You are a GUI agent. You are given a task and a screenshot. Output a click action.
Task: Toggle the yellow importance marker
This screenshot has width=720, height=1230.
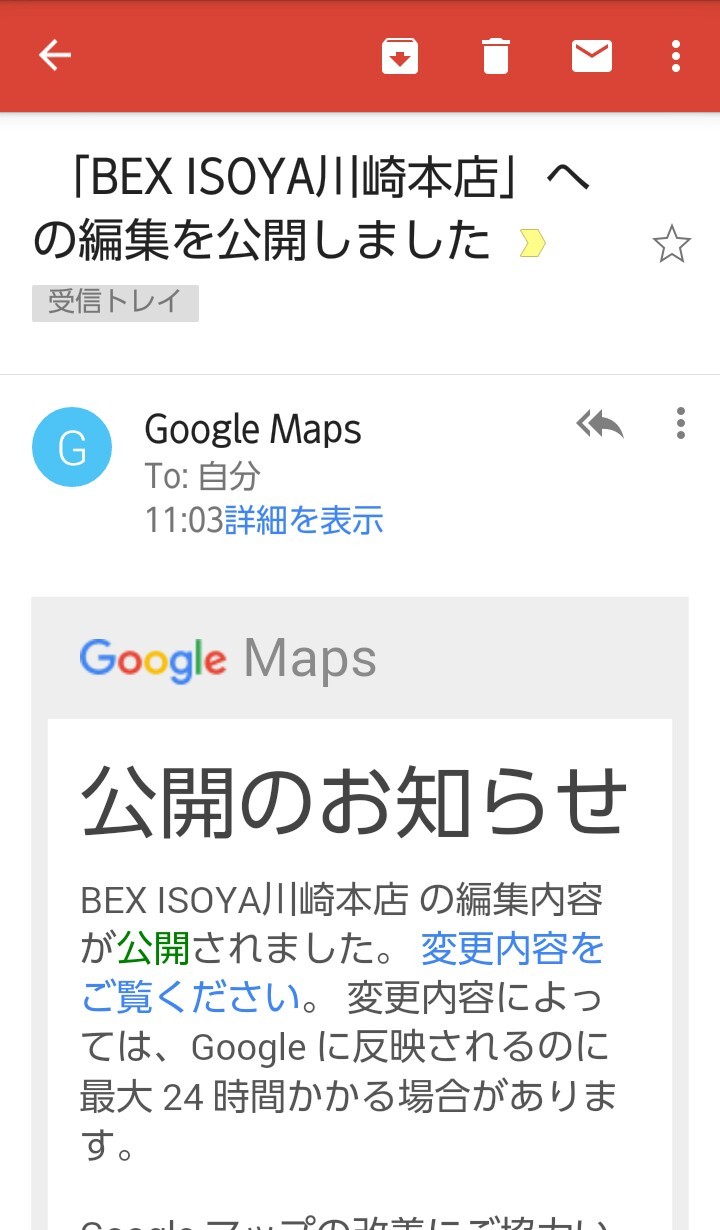pyautogui.click(x=532, y=242)
